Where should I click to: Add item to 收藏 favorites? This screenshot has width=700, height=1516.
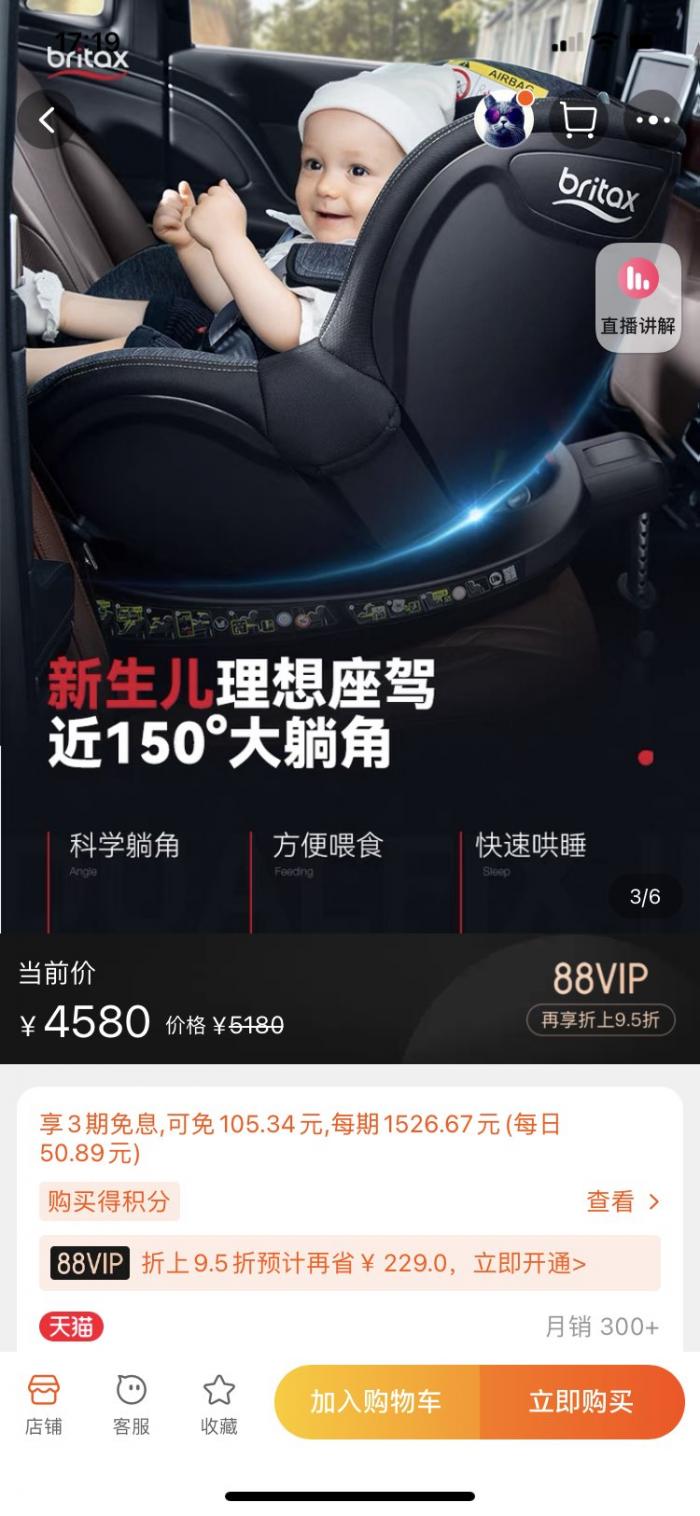(x=219, y=1403)
